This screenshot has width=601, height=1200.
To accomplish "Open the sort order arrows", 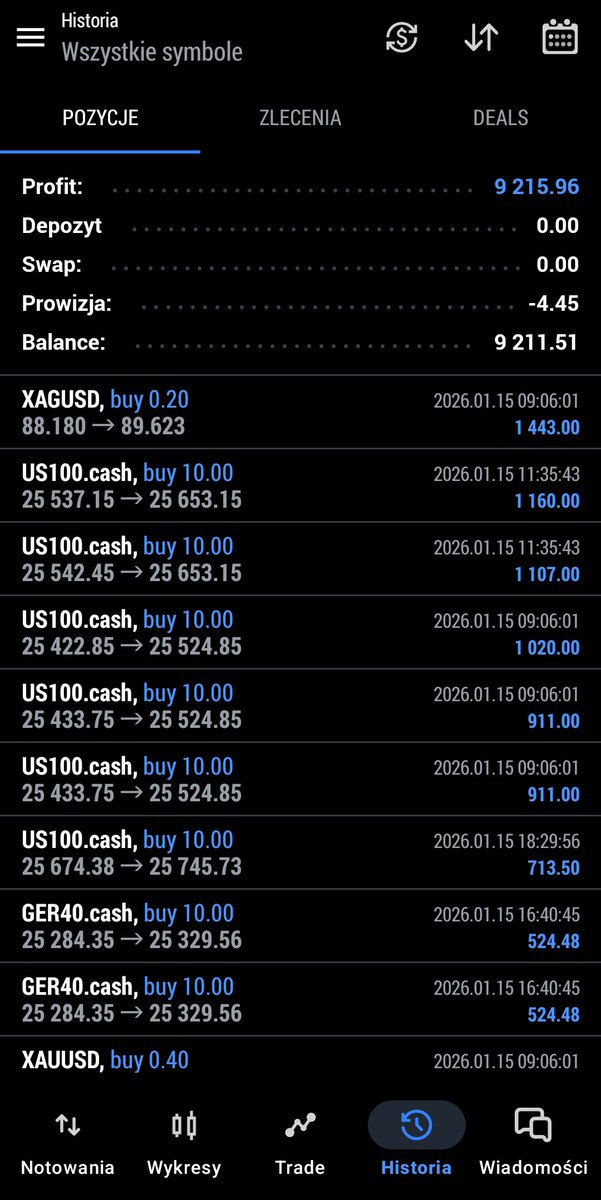I will pyautogui.click(x=481, y=38).
